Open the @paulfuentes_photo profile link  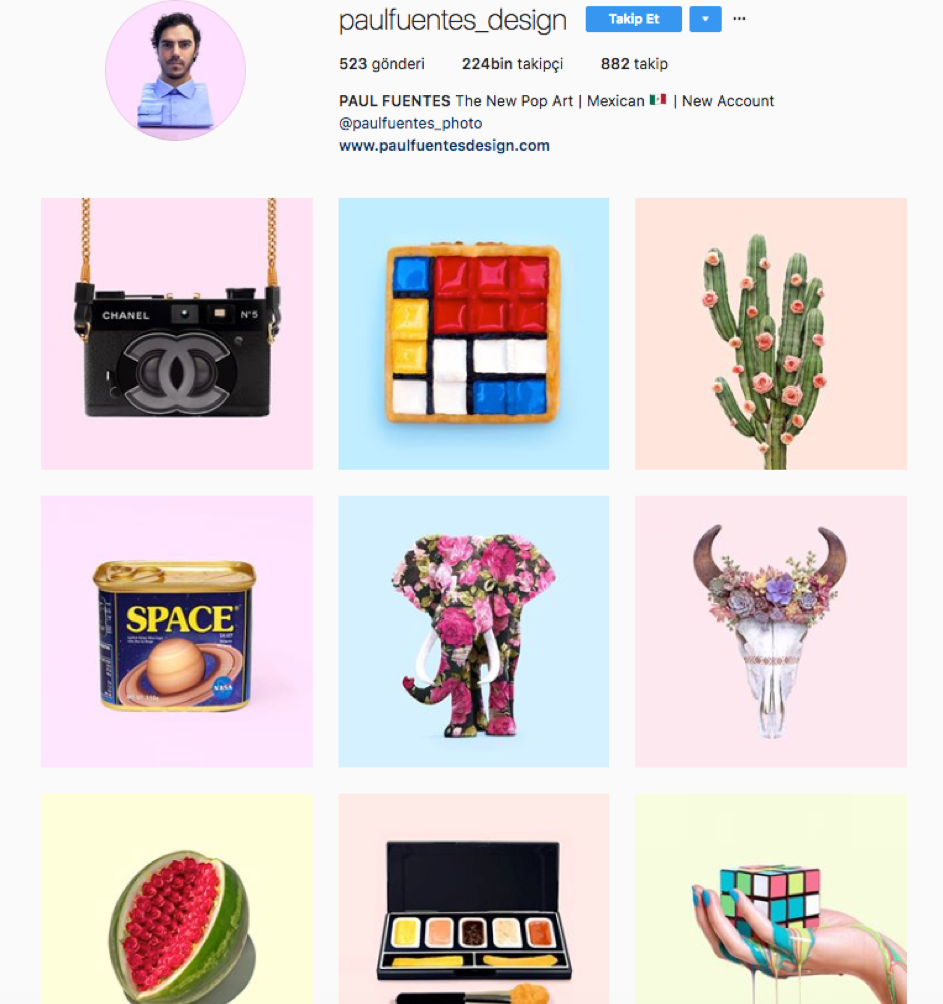tap(411, 123)
